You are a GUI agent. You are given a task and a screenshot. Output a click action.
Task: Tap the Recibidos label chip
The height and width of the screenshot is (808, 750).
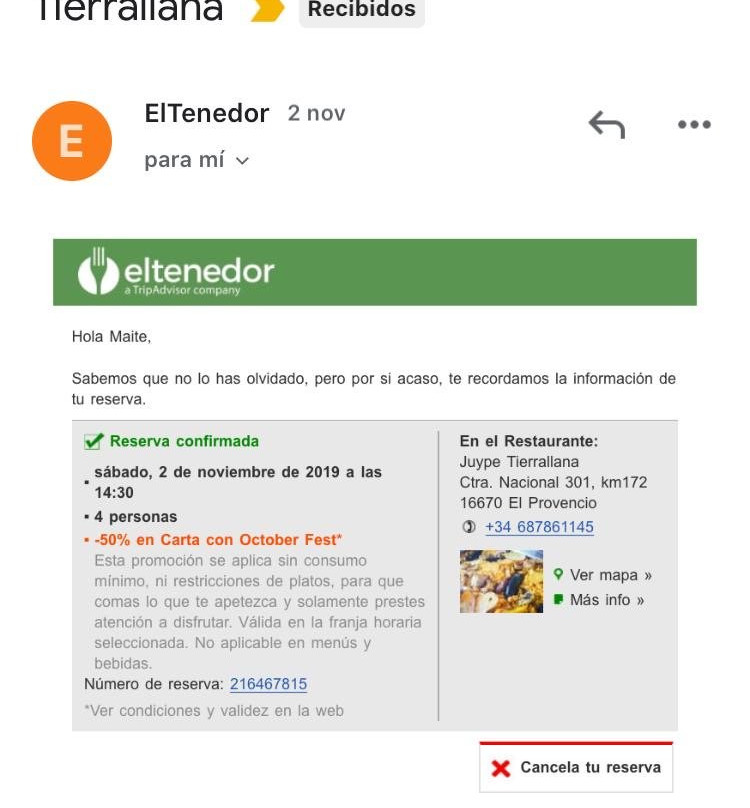pyautogui.click(x=361, y=10)
